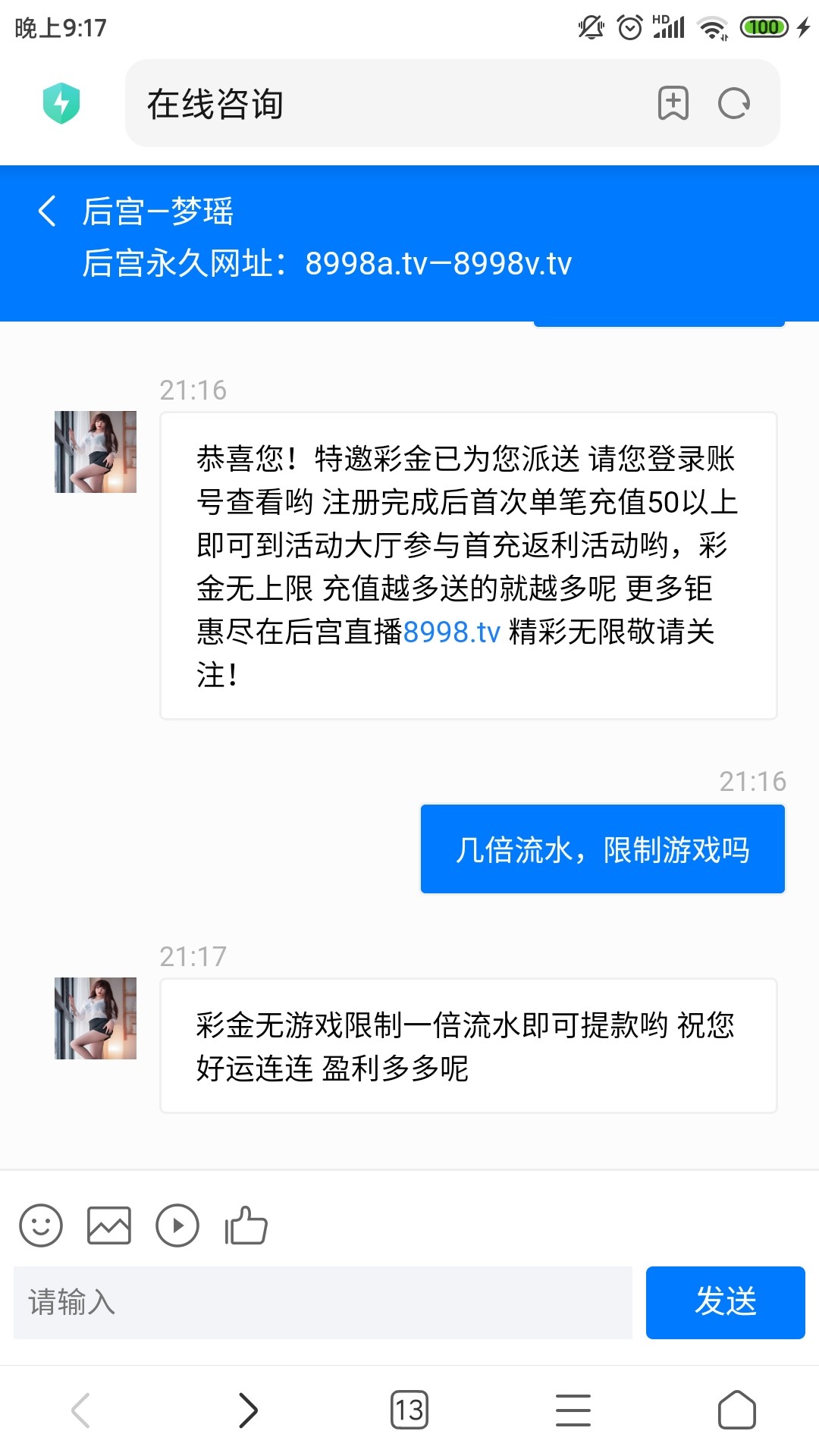Open the browser security shield
819x1456 pixels.
point(61,104)
